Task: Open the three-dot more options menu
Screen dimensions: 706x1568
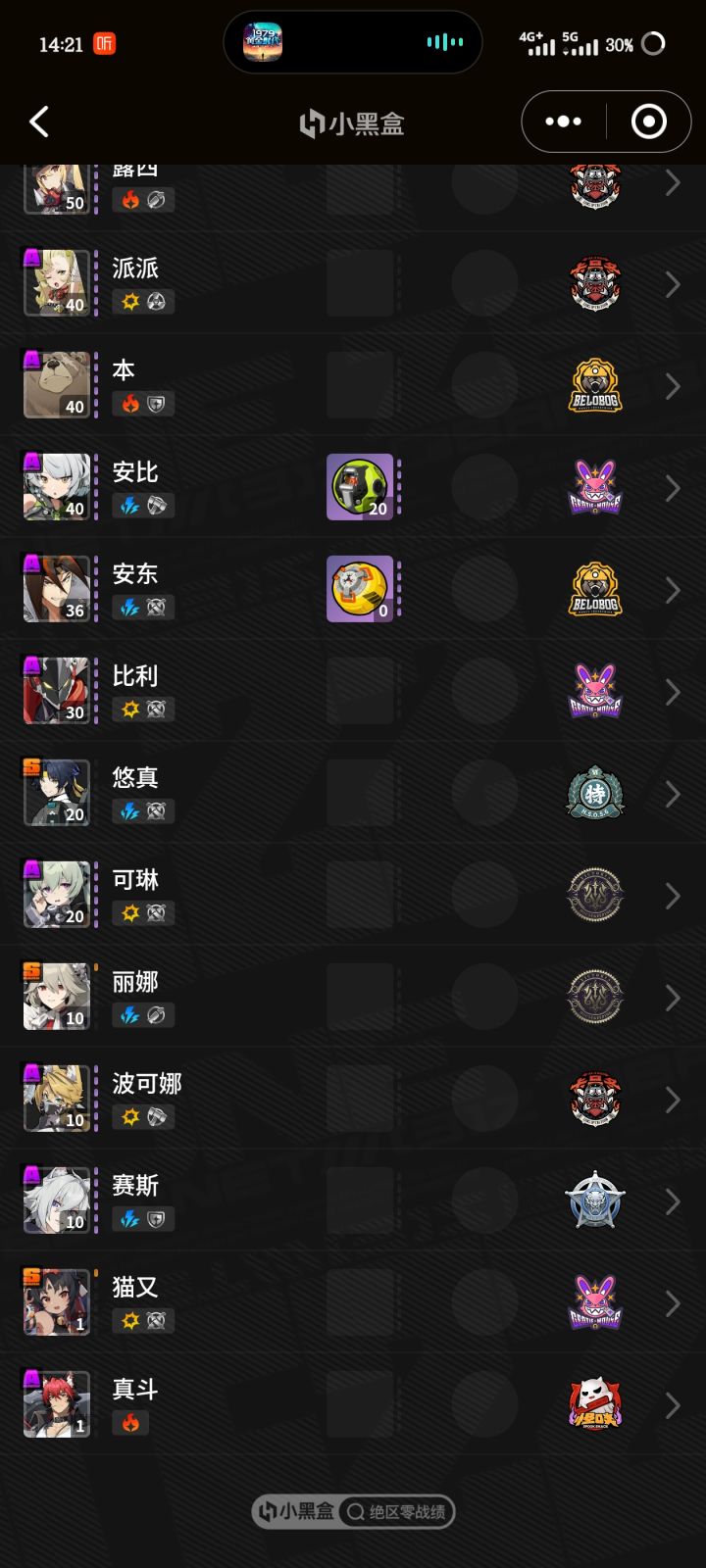Action: click(563, 122)
